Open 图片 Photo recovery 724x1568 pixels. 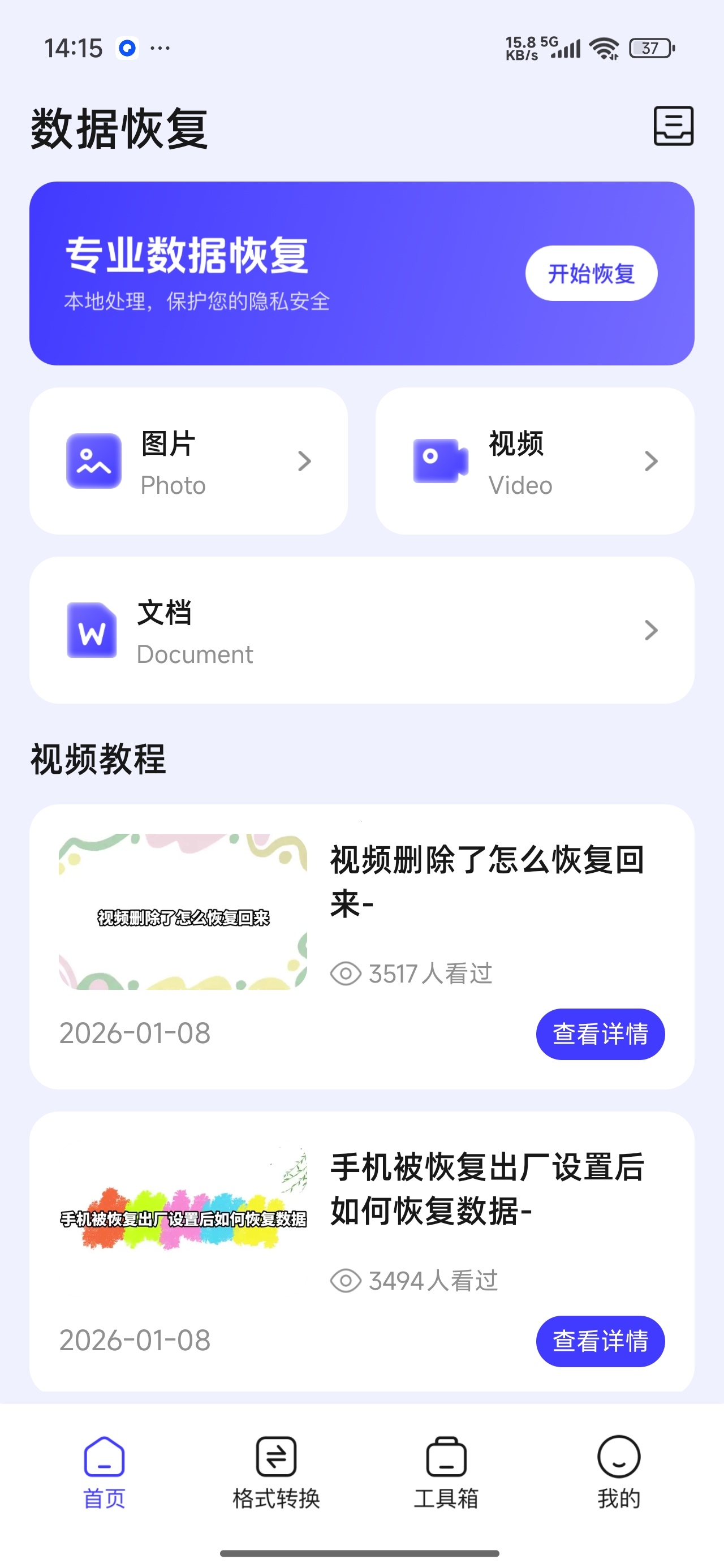(189, 461)
